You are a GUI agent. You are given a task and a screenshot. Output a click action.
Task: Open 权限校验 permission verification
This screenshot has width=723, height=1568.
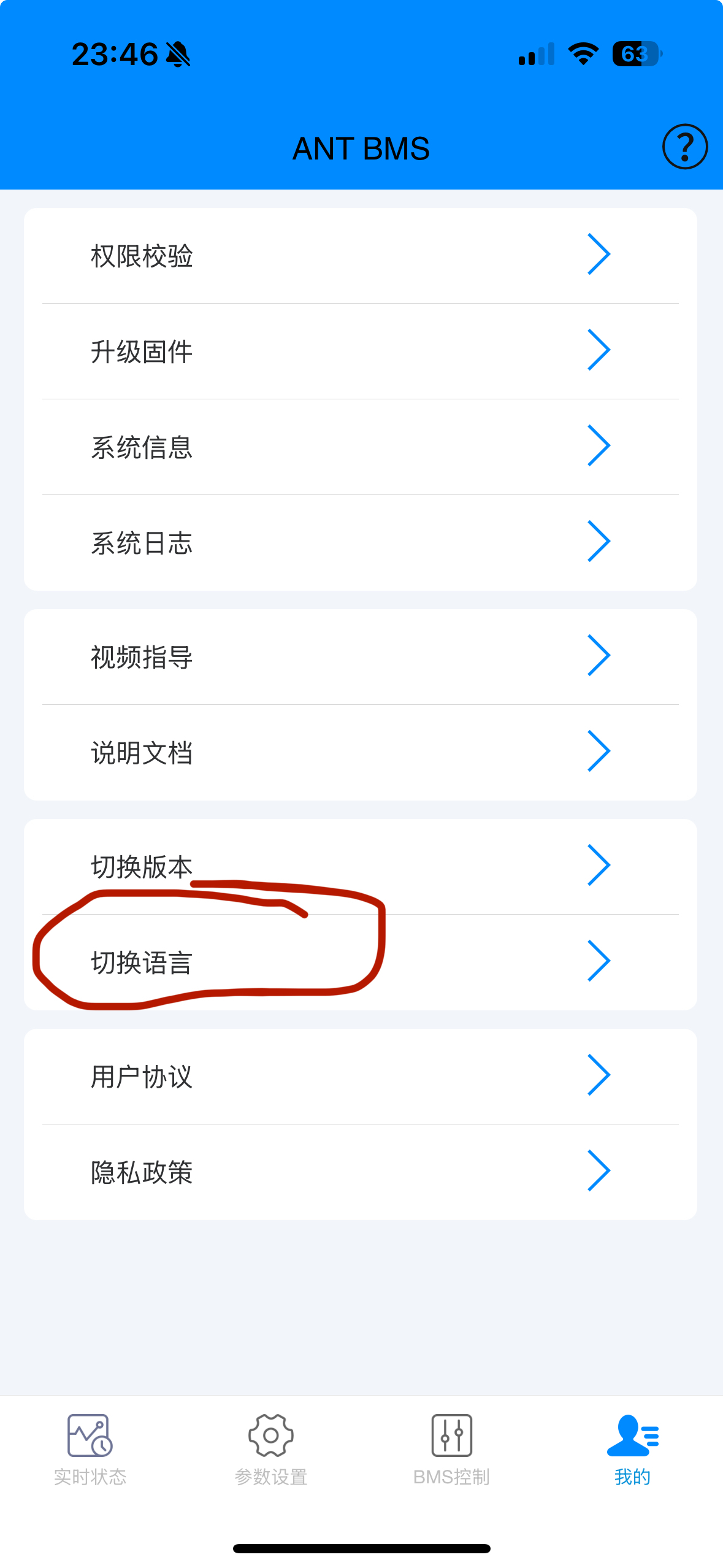coord(360,255)
